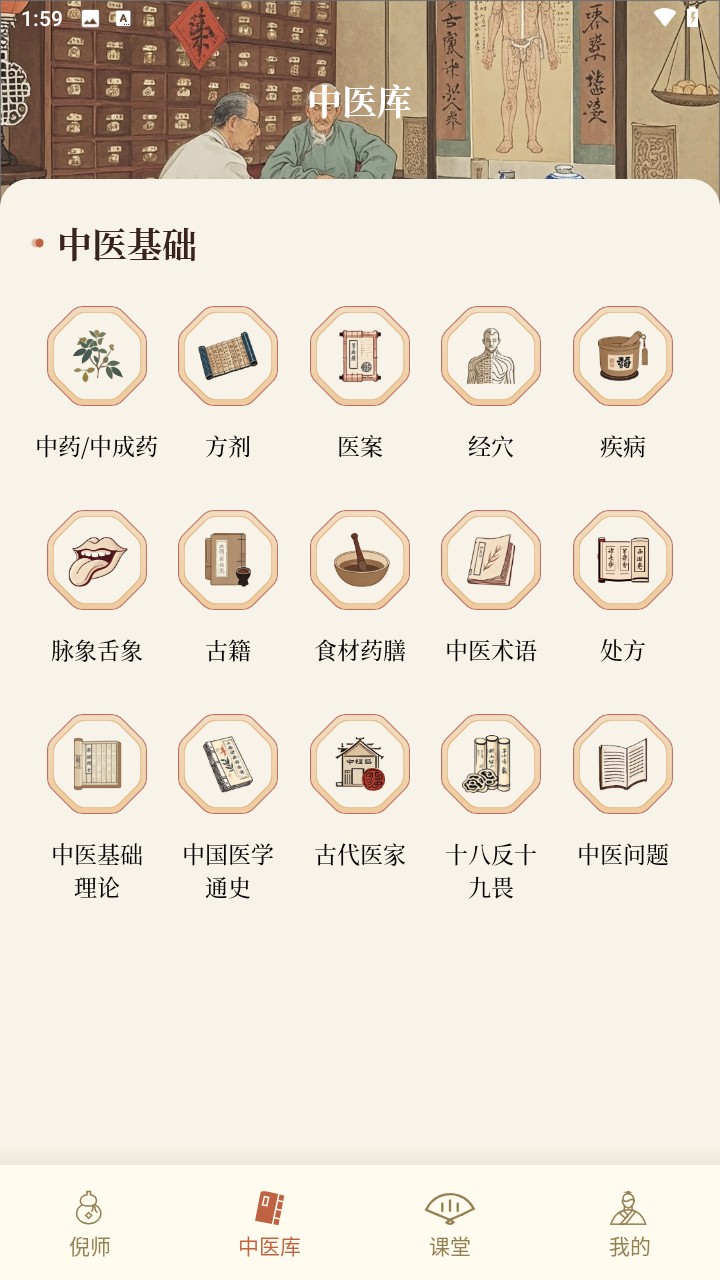Tap the 中医问题 category
The width and height of the screenshot is (720, 1280).
point(623,765)
